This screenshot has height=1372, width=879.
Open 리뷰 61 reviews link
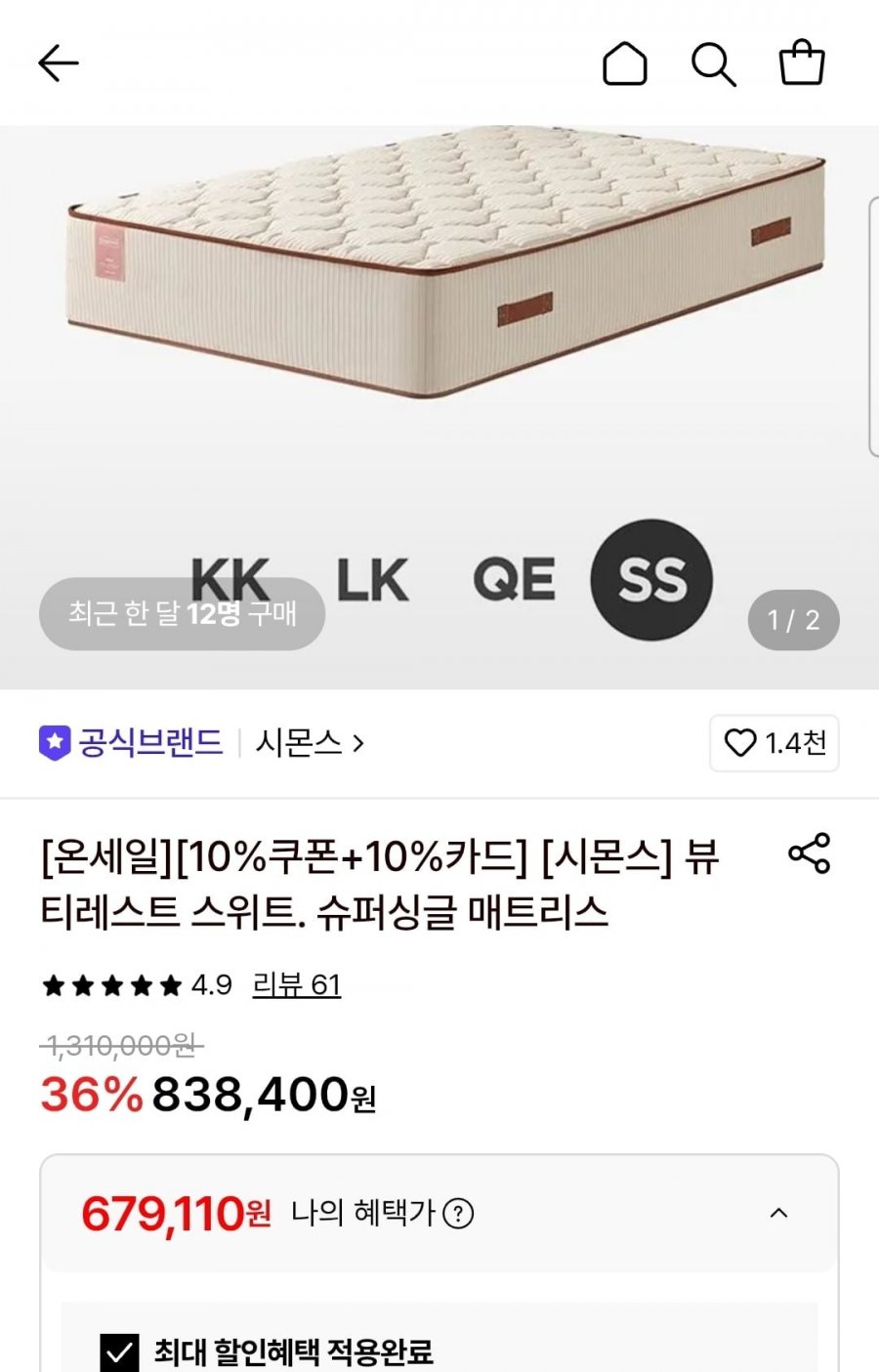coord(297,984)
